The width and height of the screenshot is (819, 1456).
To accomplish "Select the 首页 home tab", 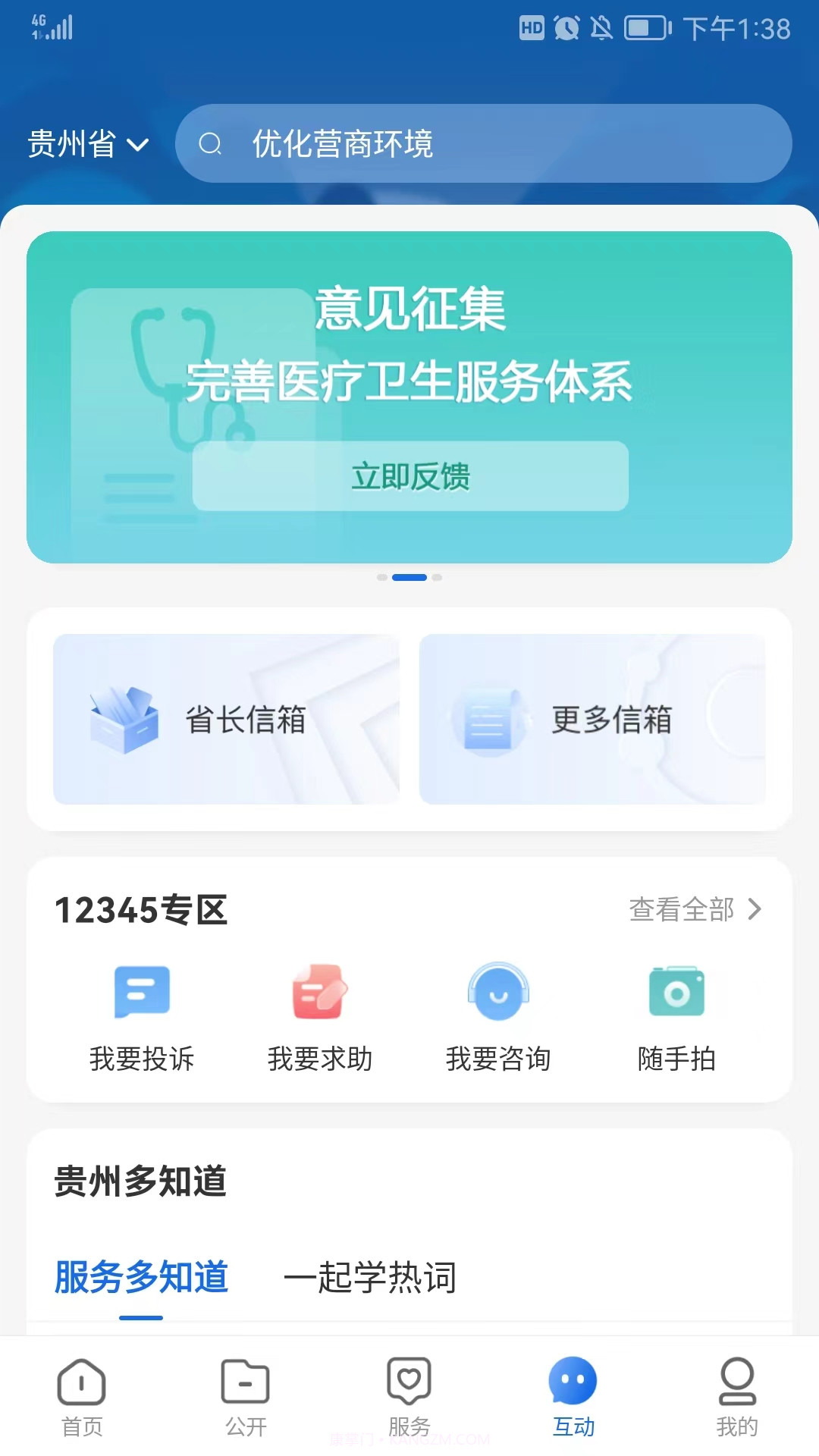I will coord(82,1398).
